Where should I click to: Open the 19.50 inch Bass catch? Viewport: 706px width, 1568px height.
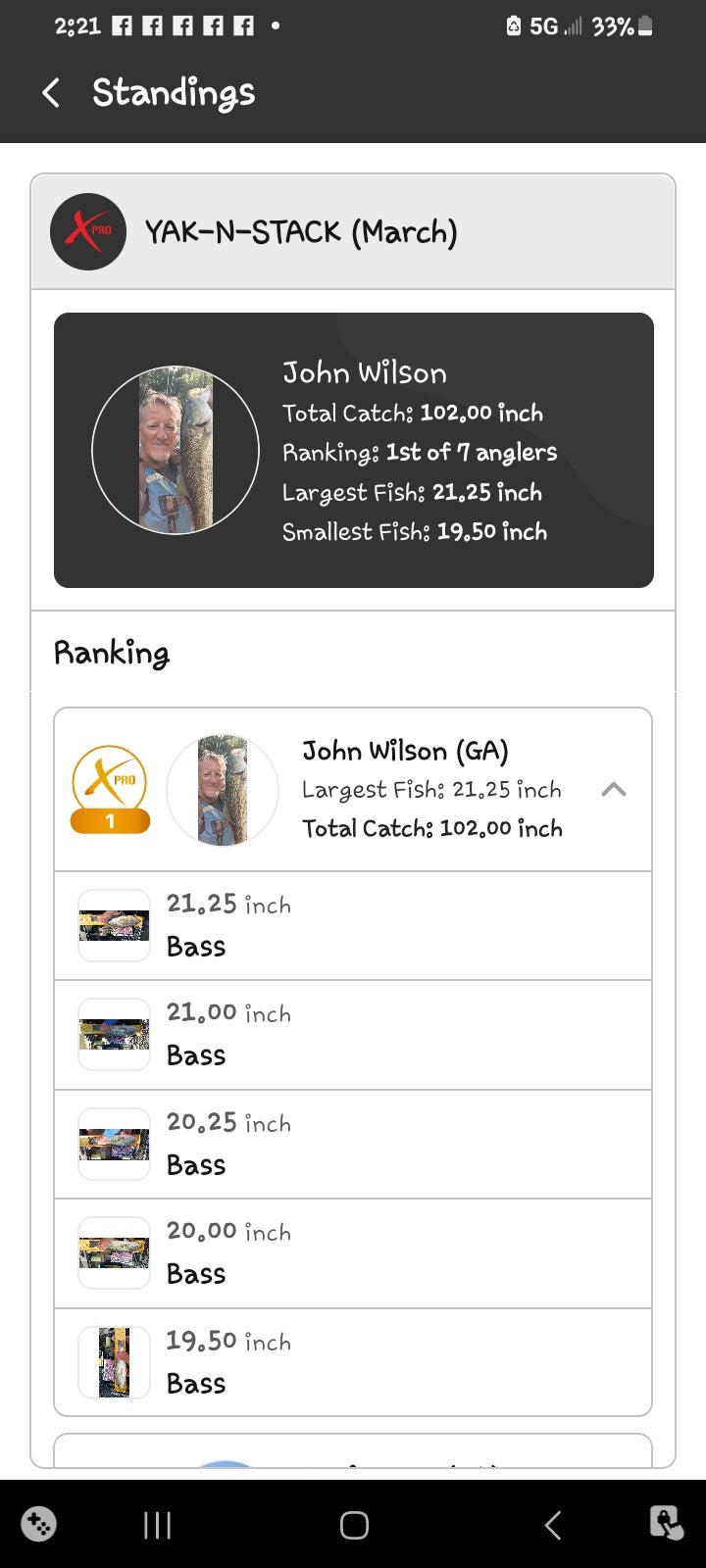click(353, 1362)
